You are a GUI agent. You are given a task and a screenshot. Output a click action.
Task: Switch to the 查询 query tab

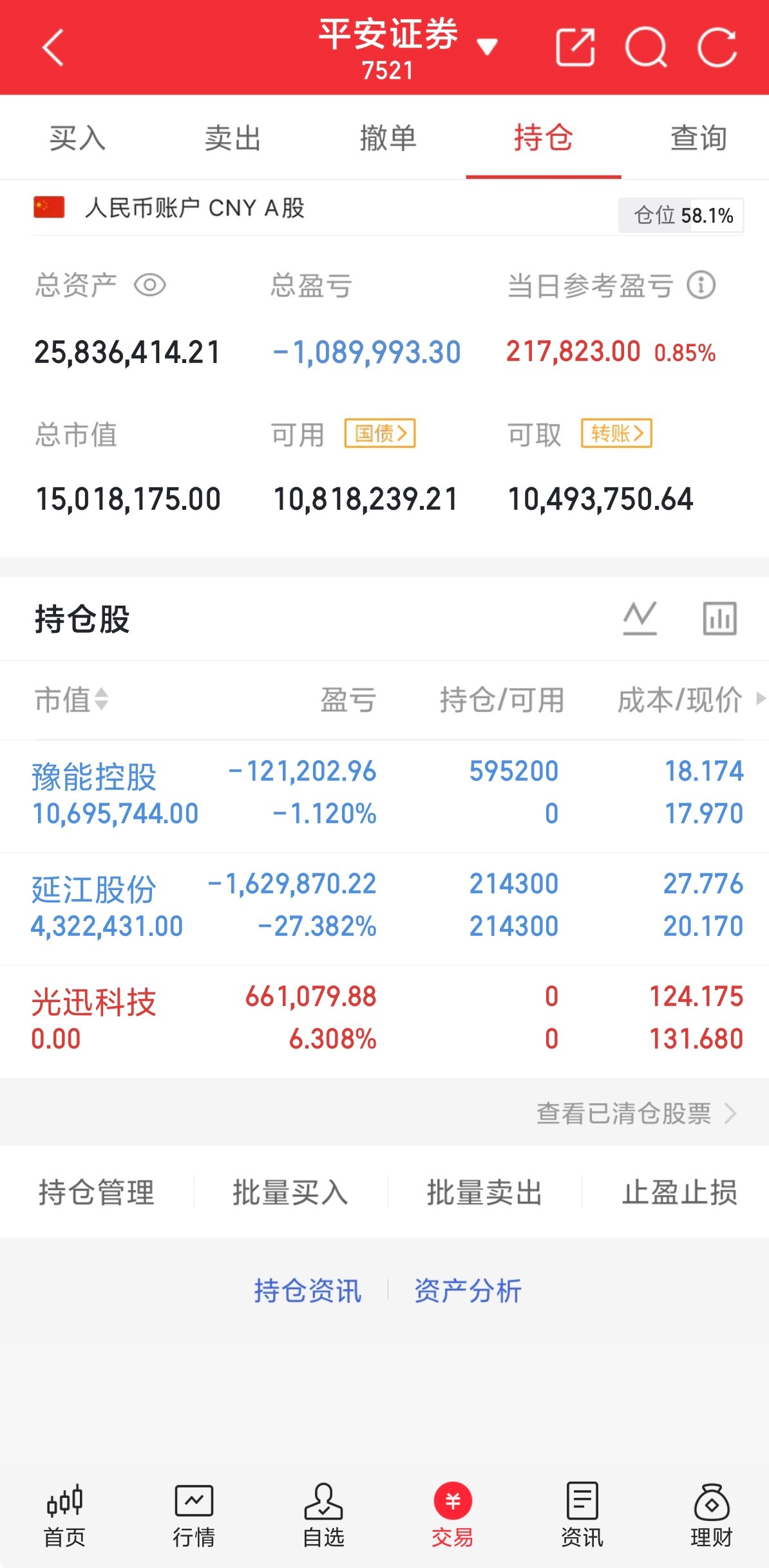pos(698,137)
